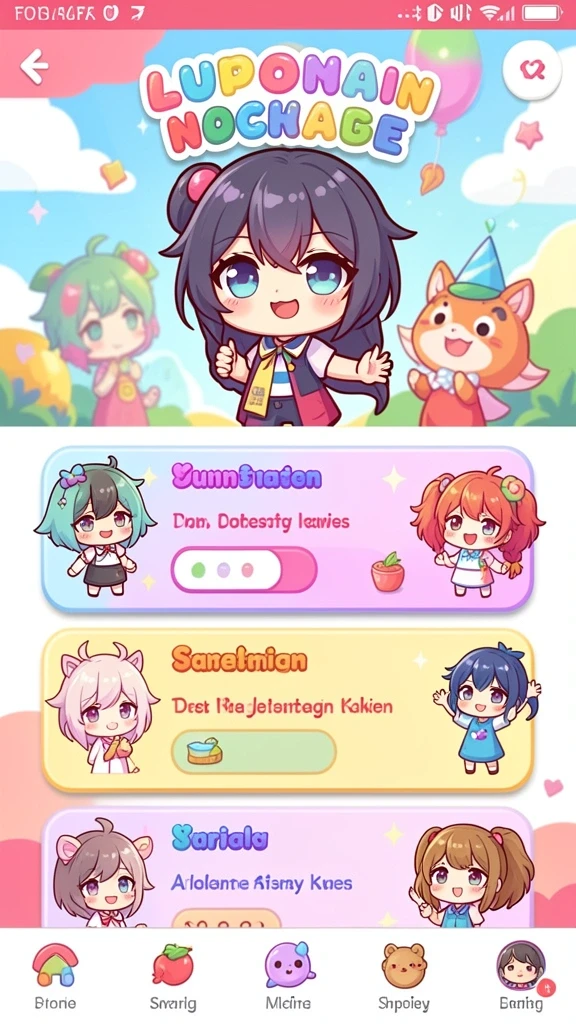Open the Sanelmian card

tap(287, 710)
